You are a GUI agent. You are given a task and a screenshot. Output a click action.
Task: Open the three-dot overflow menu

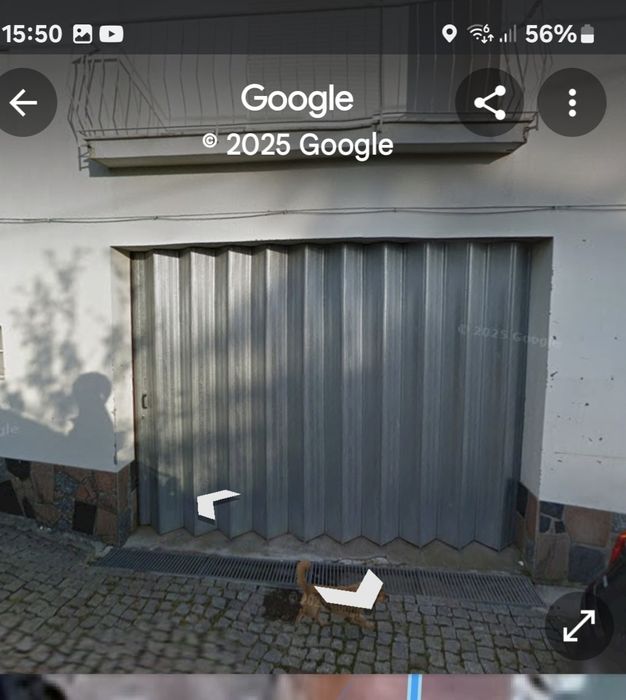[x=572, y=102]
